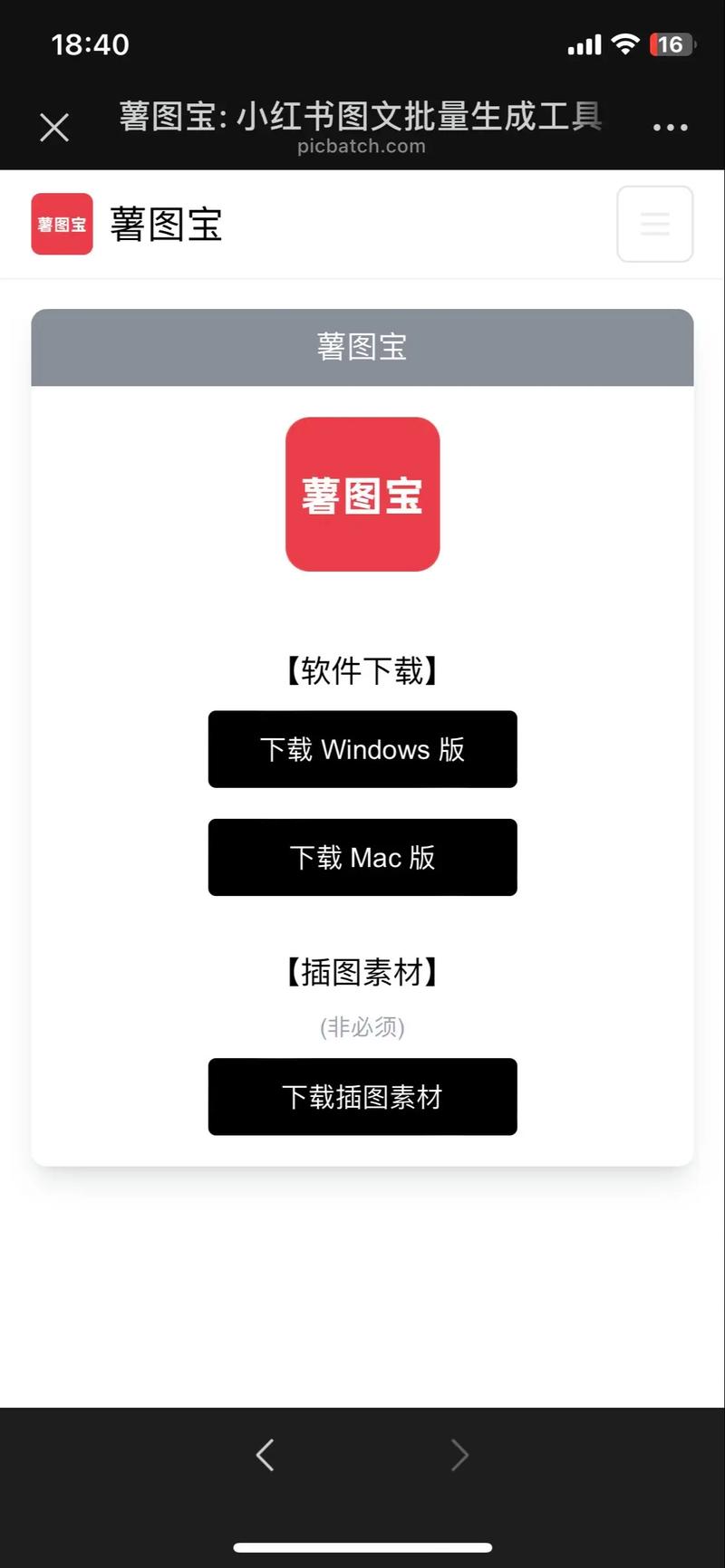Tap the 薯图宝 brand link in header
The image size is (725, 1568).
tap(127, 224)
